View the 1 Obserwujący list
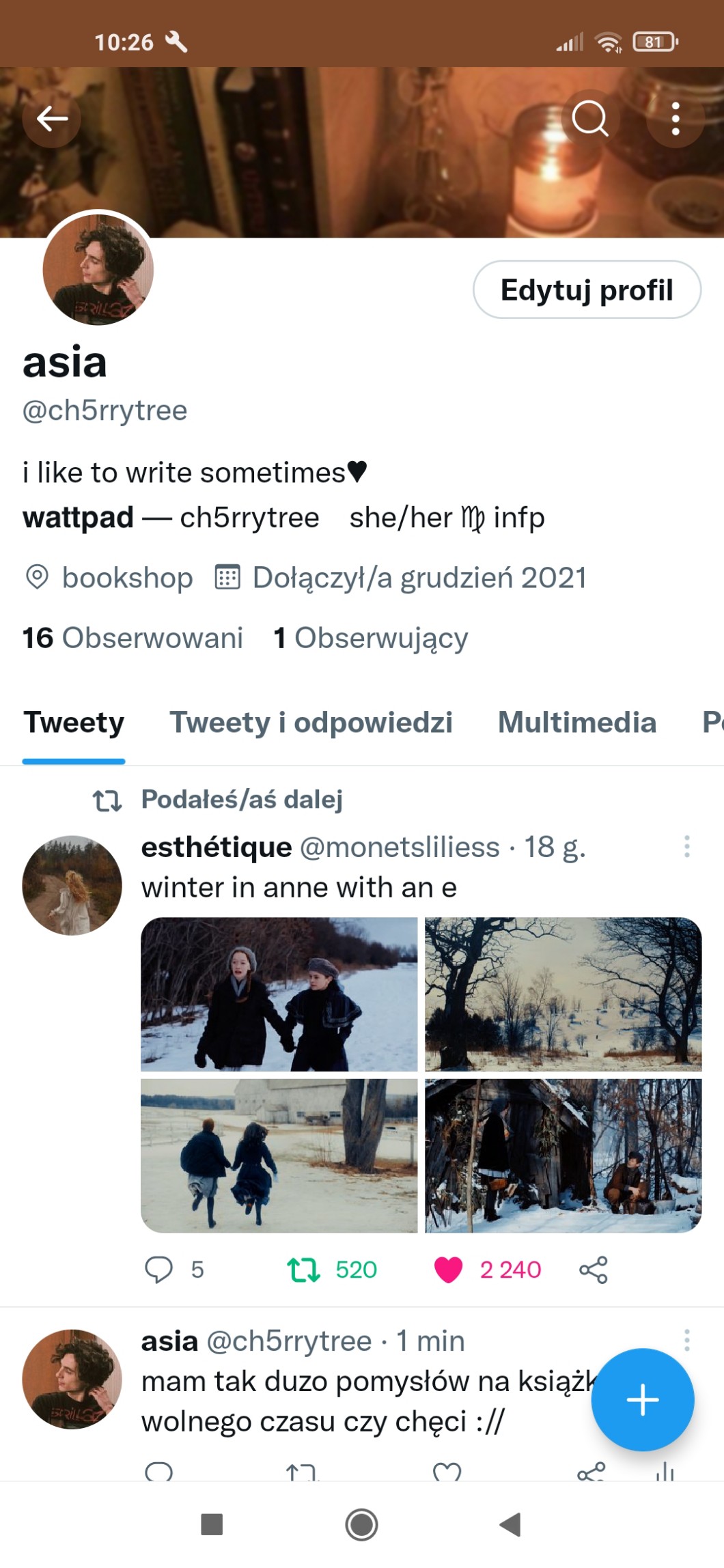 [x=371, y=638]
